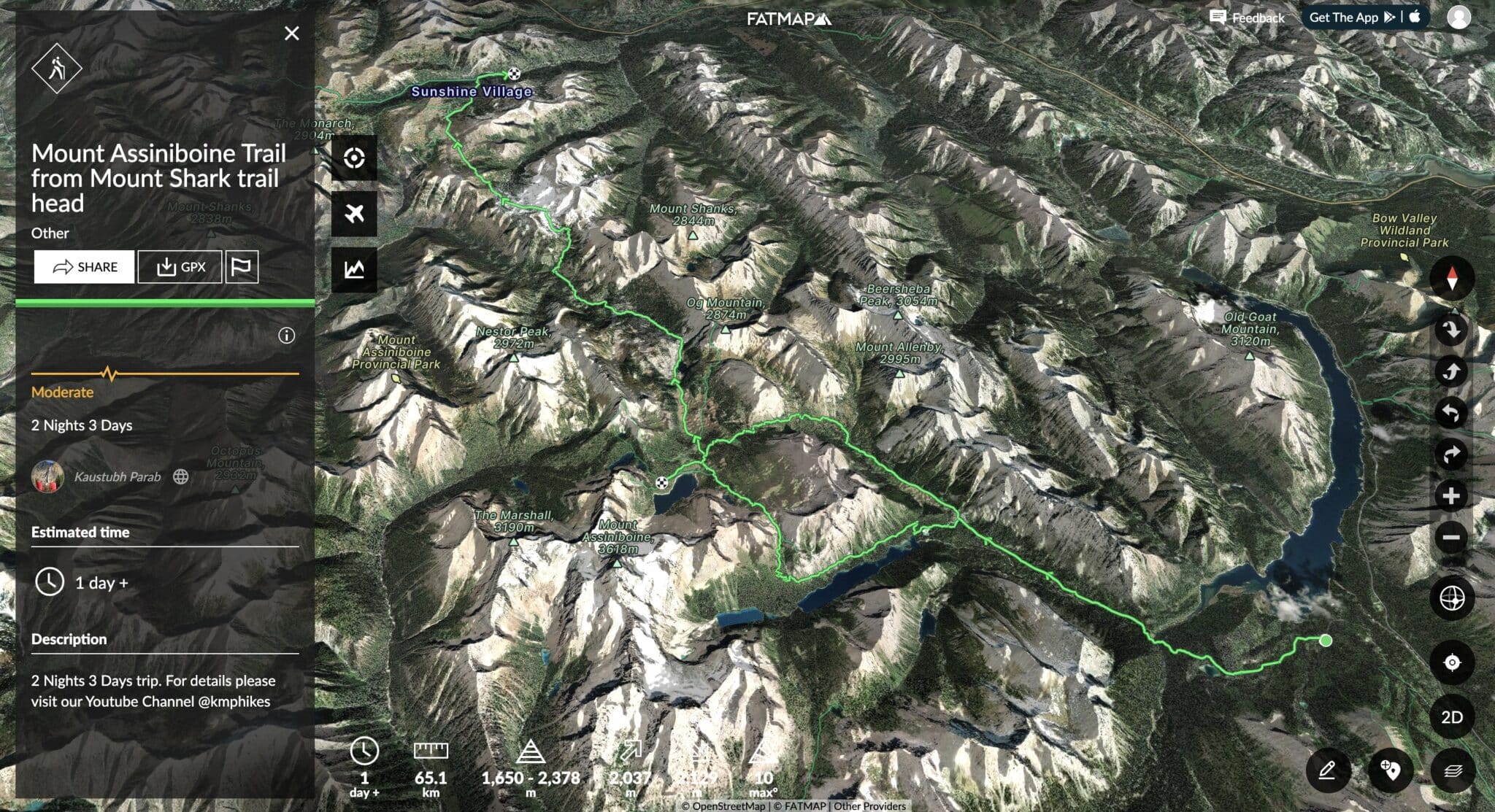The width and height of the screenshot is (1495, 812).
Task: Flag this route
Action: (x=242, y=267)
